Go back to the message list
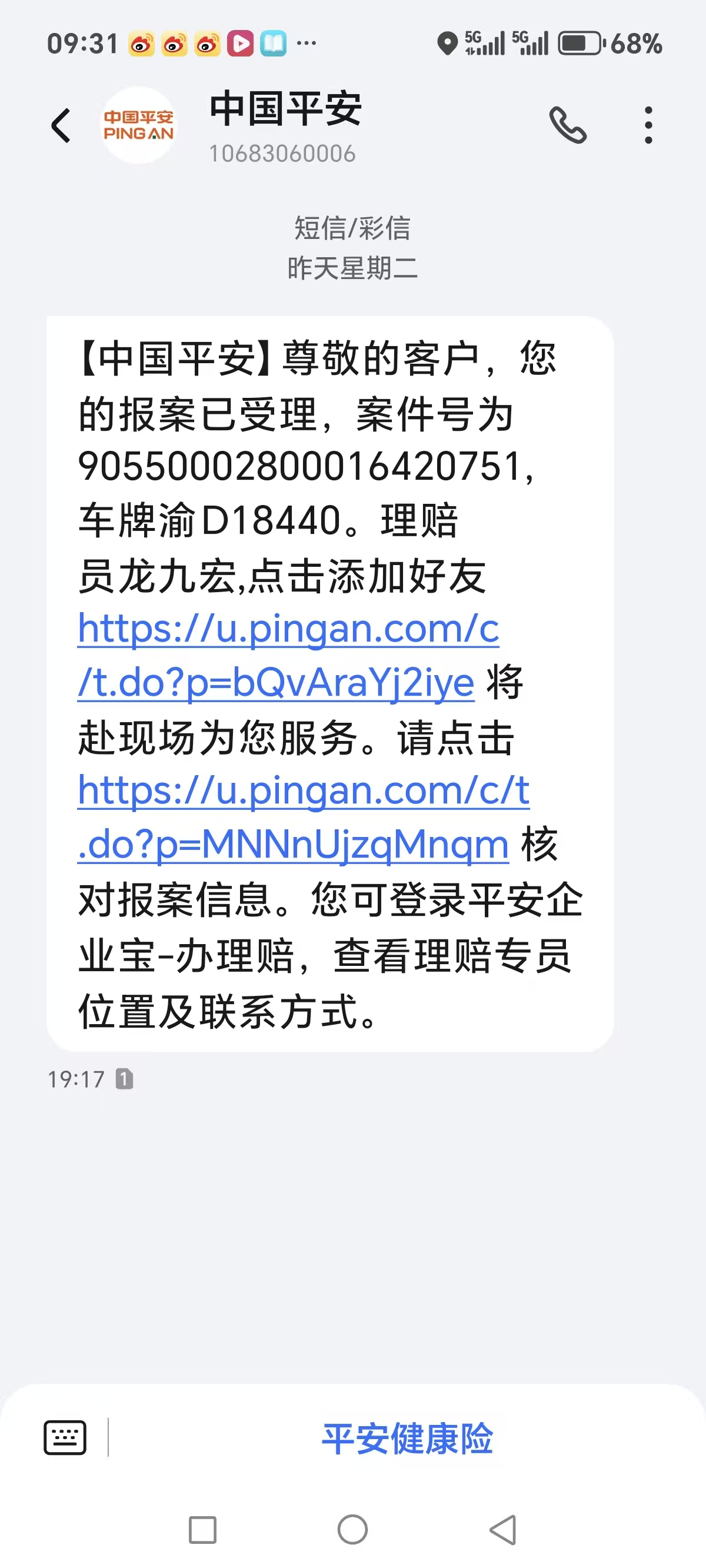The image size is (706, 1568). pyautogui.click(x=61, y=126)
